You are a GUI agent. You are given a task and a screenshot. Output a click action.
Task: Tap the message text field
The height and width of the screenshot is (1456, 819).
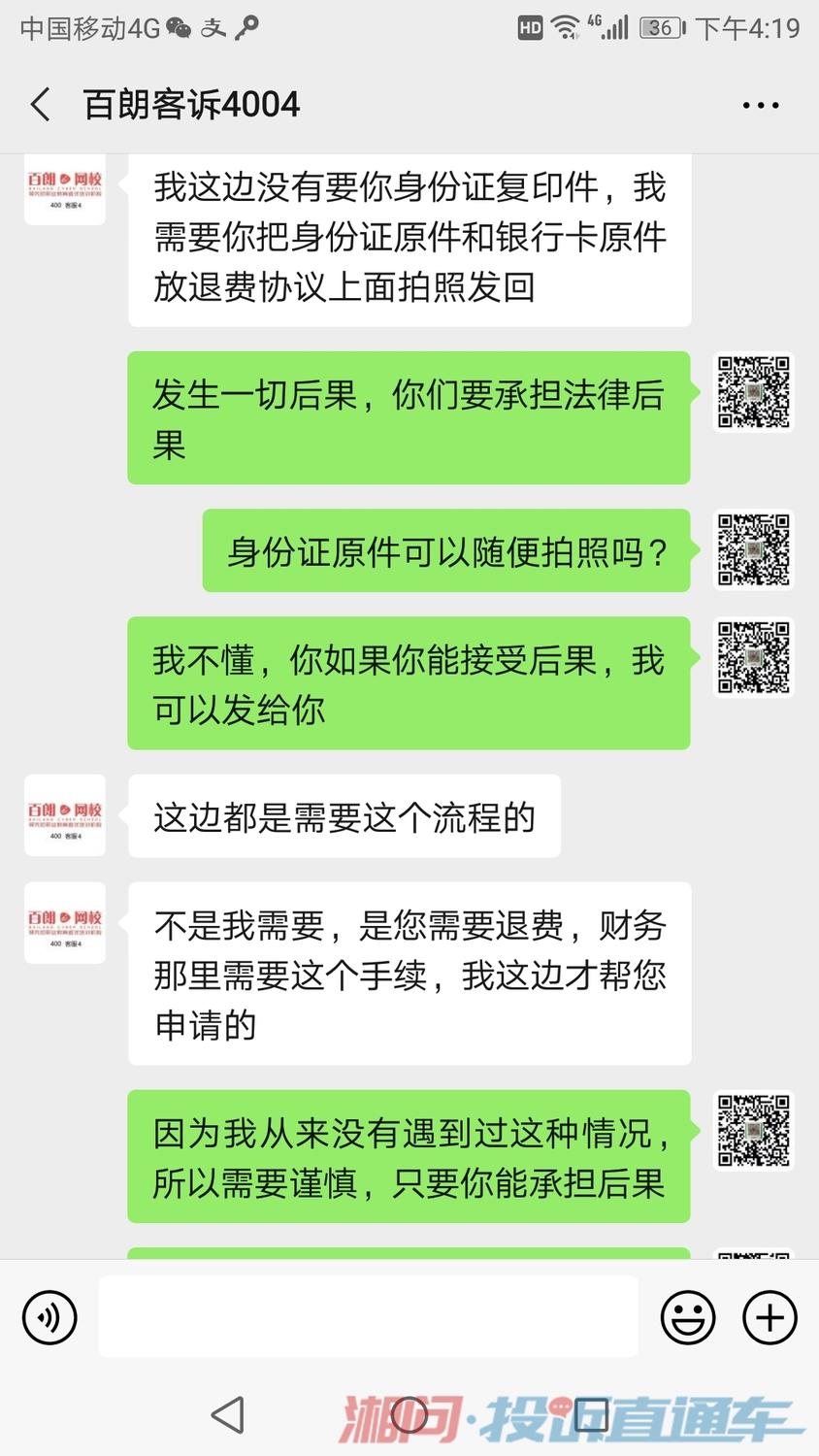[369, 1317]
